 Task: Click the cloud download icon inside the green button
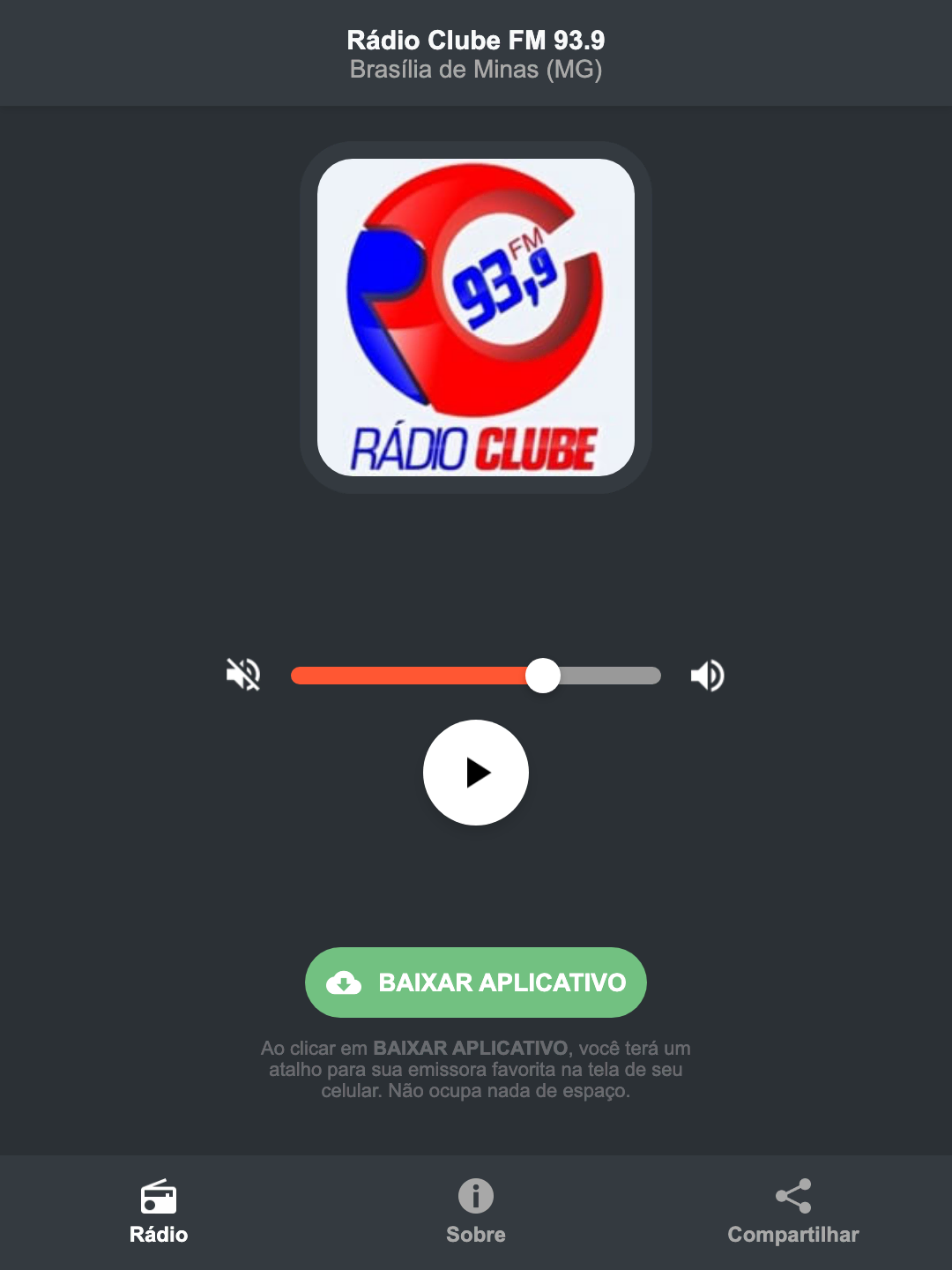346,982
